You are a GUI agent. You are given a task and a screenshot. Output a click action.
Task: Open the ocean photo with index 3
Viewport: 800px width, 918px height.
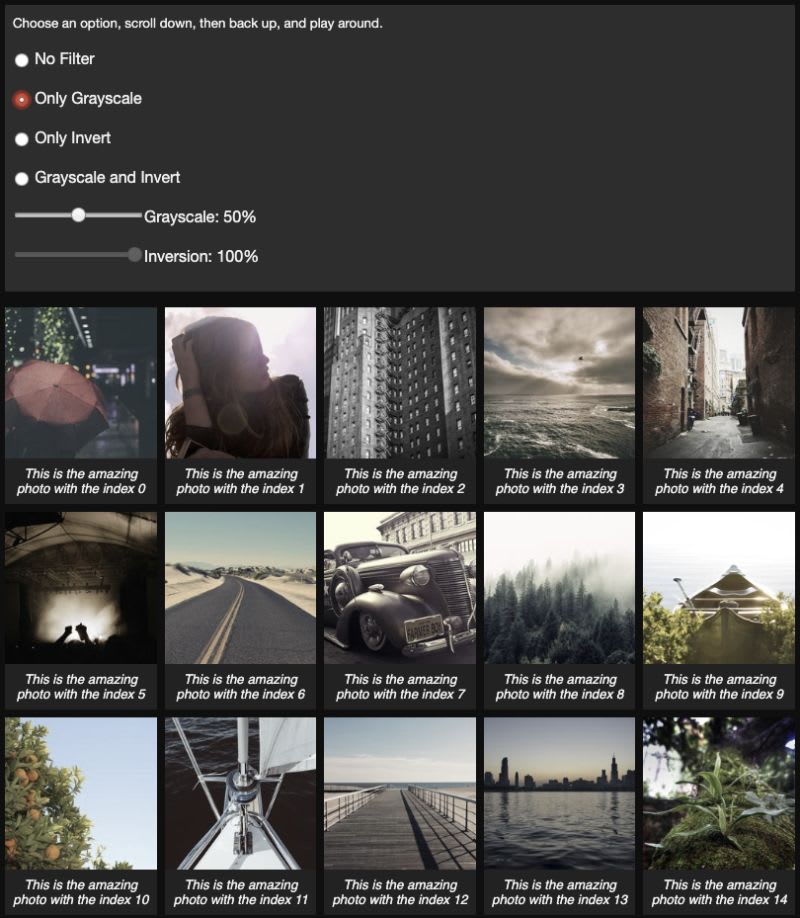pos(559,383)
